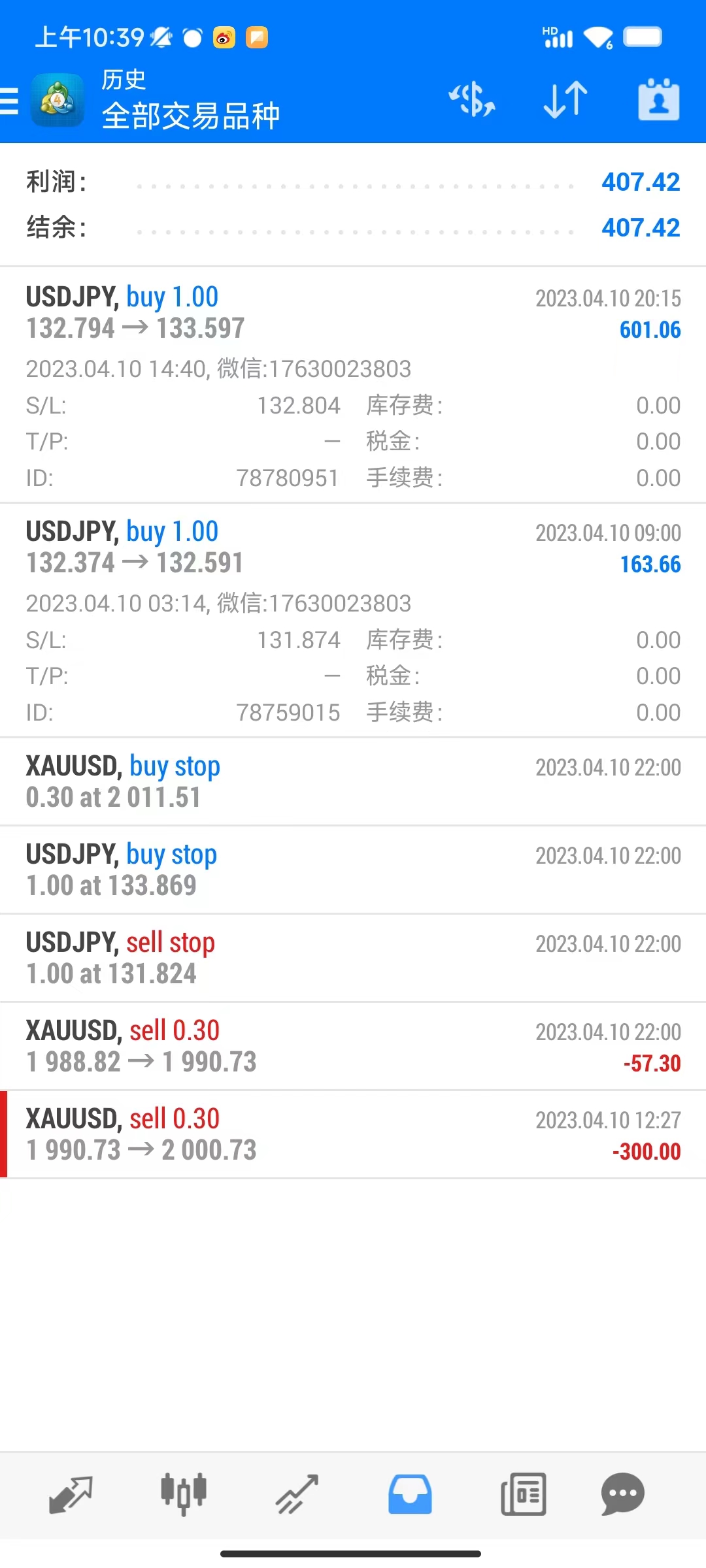
Task: Expand USDJPY sell stop order at 131.824
Action: pyautogui.click(x=353, y=958)
